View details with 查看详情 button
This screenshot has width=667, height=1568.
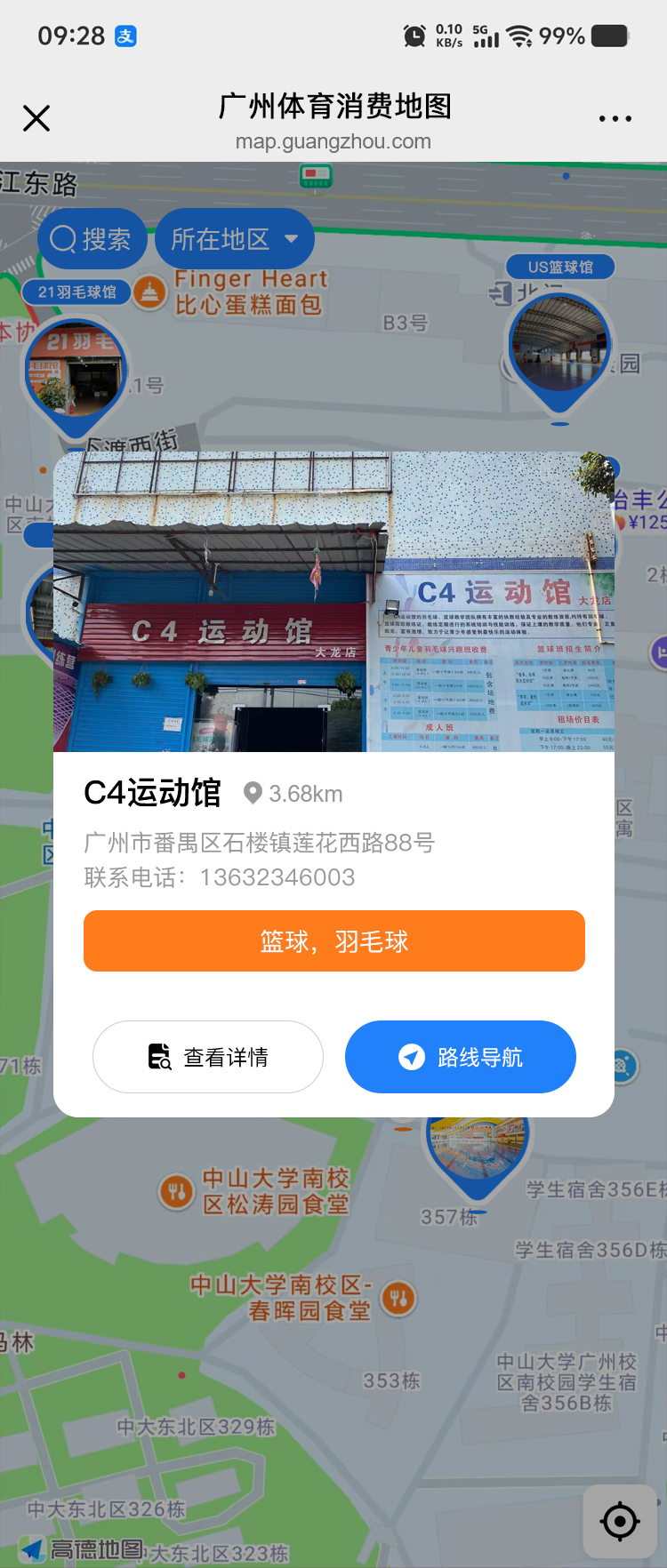pyautogui.click(x=208, y=1057)
